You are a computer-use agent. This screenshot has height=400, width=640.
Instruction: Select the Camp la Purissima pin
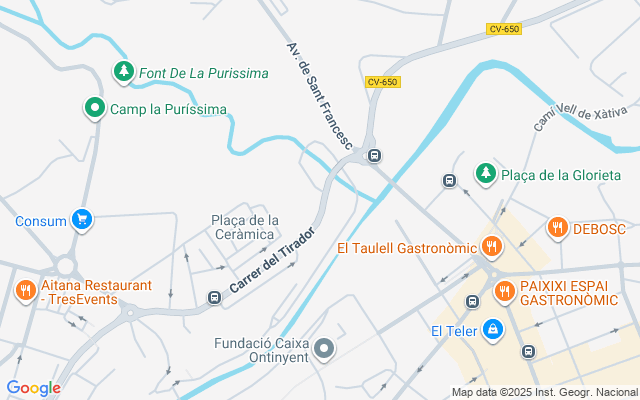94,108
